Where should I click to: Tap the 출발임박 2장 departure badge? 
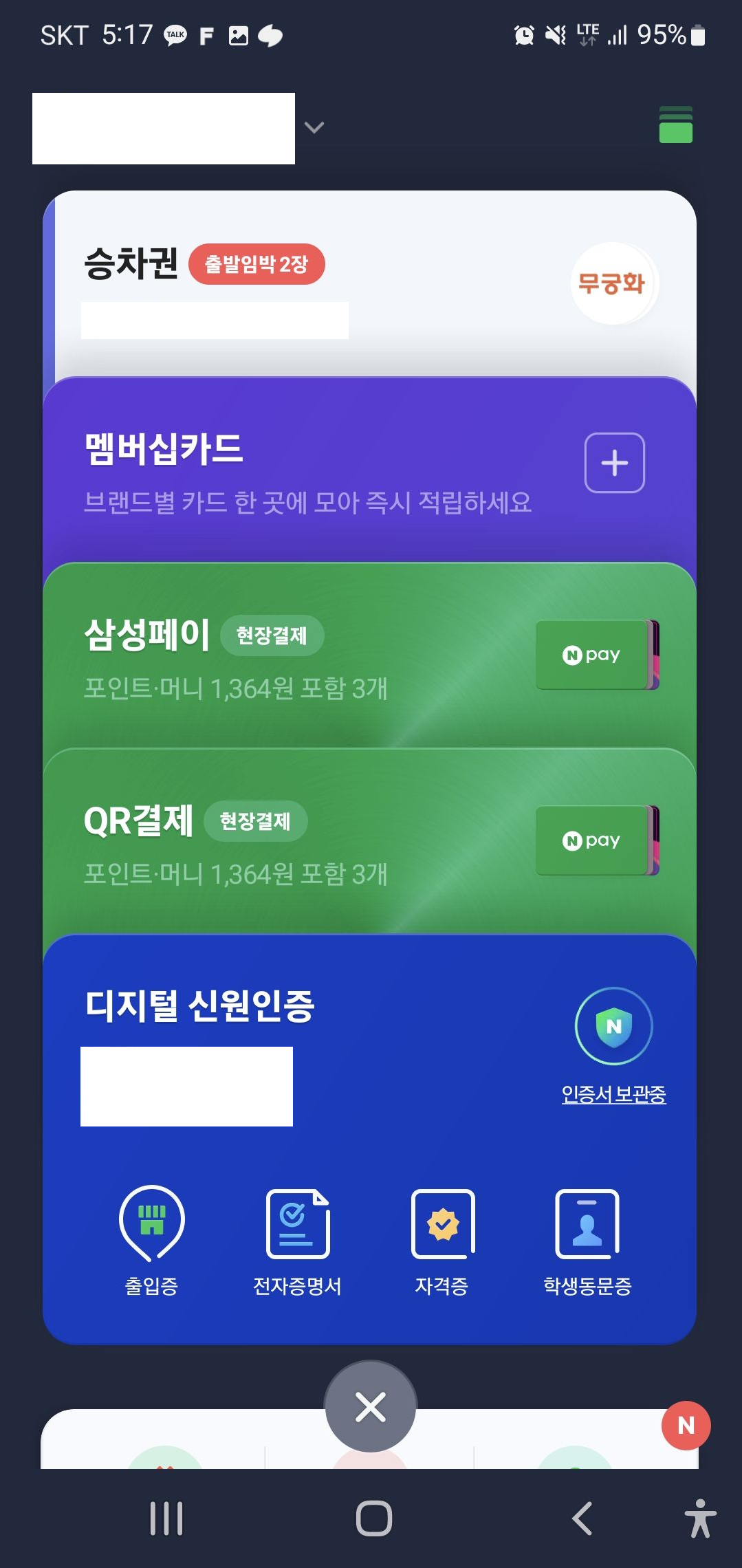point(259,263)
